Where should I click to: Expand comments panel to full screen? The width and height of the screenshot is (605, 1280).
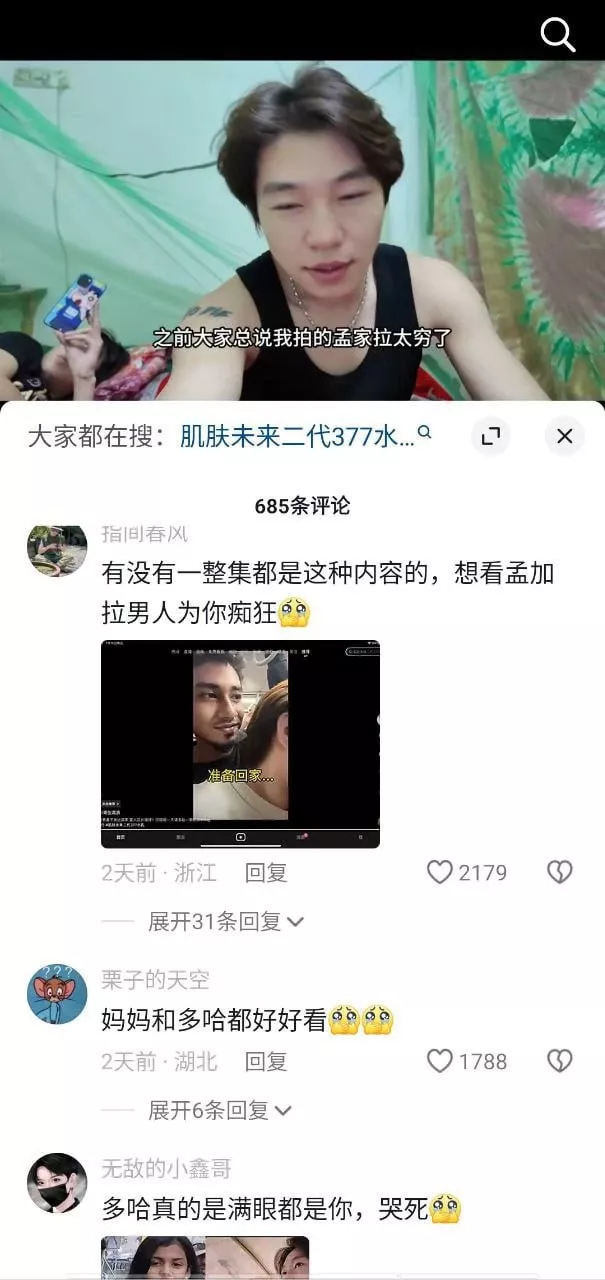point(490,436)
